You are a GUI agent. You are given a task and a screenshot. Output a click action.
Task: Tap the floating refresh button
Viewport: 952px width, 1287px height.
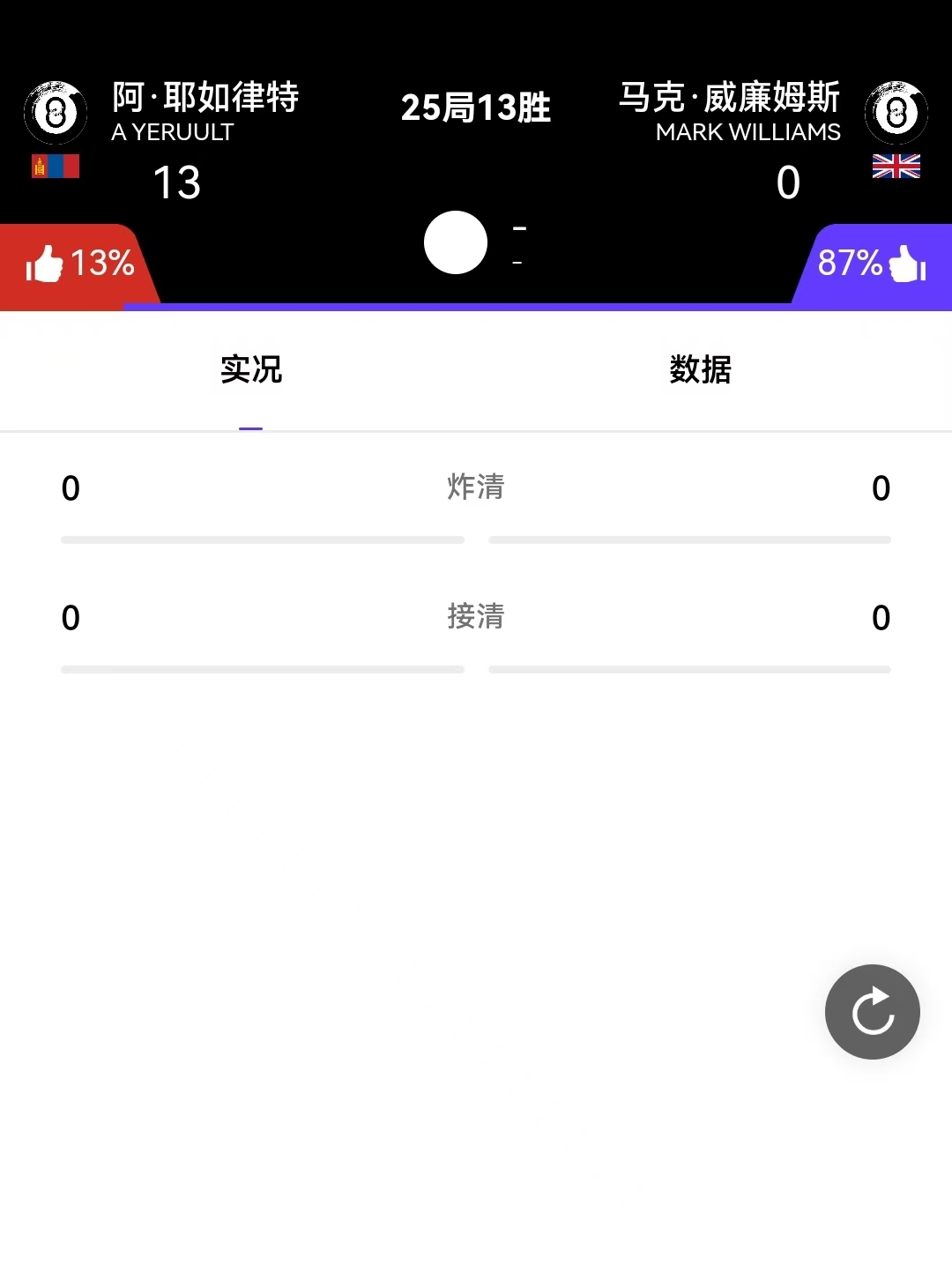coord(872,1011)
